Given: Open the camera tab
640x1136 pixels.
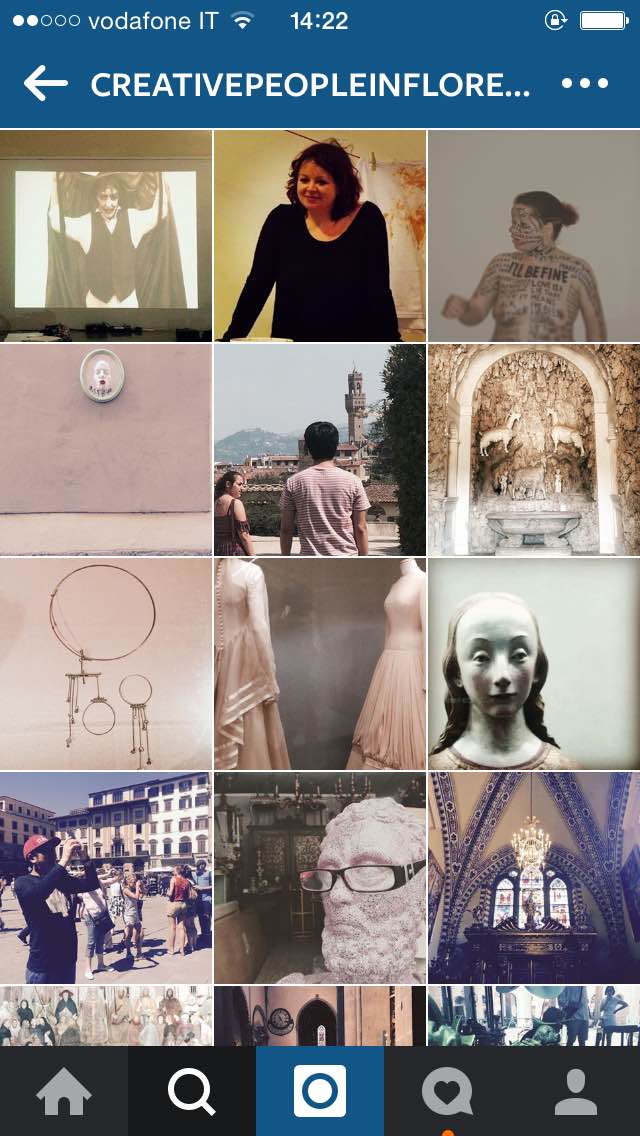Looking at the screenshot, I should tap(320, 1092).
